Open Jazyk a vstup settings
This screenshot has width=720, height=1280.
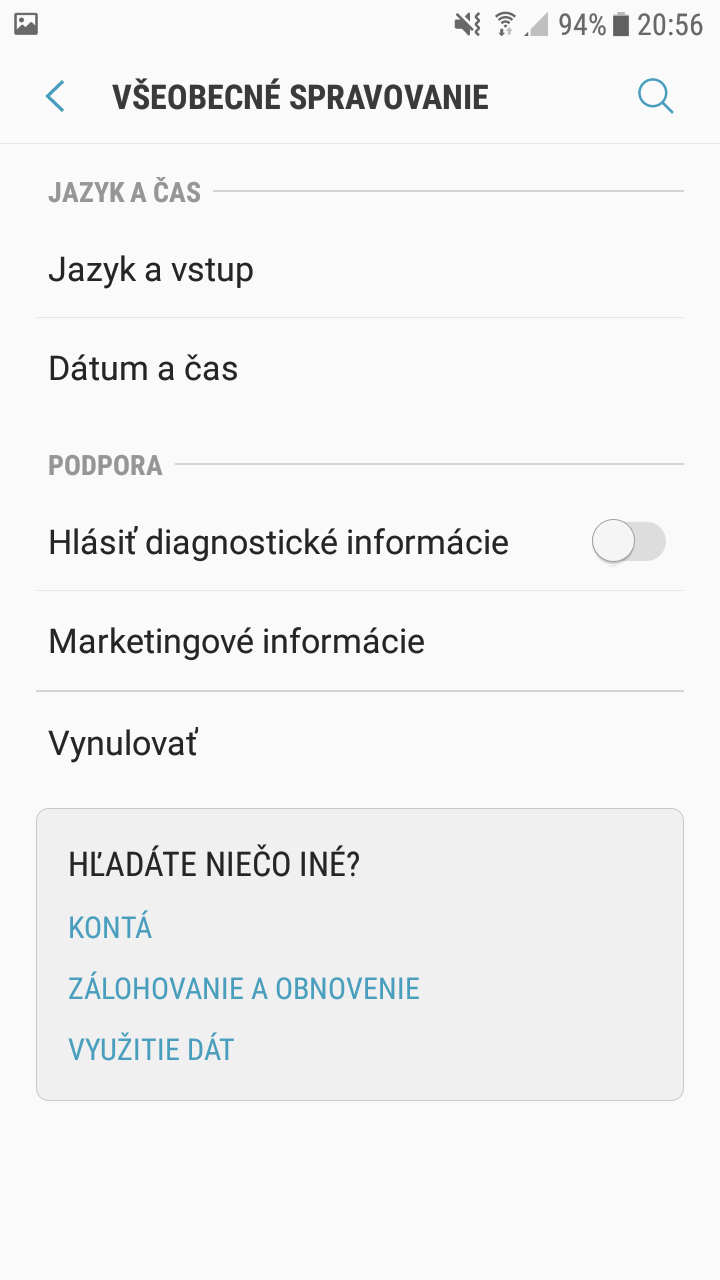(360, 269)
